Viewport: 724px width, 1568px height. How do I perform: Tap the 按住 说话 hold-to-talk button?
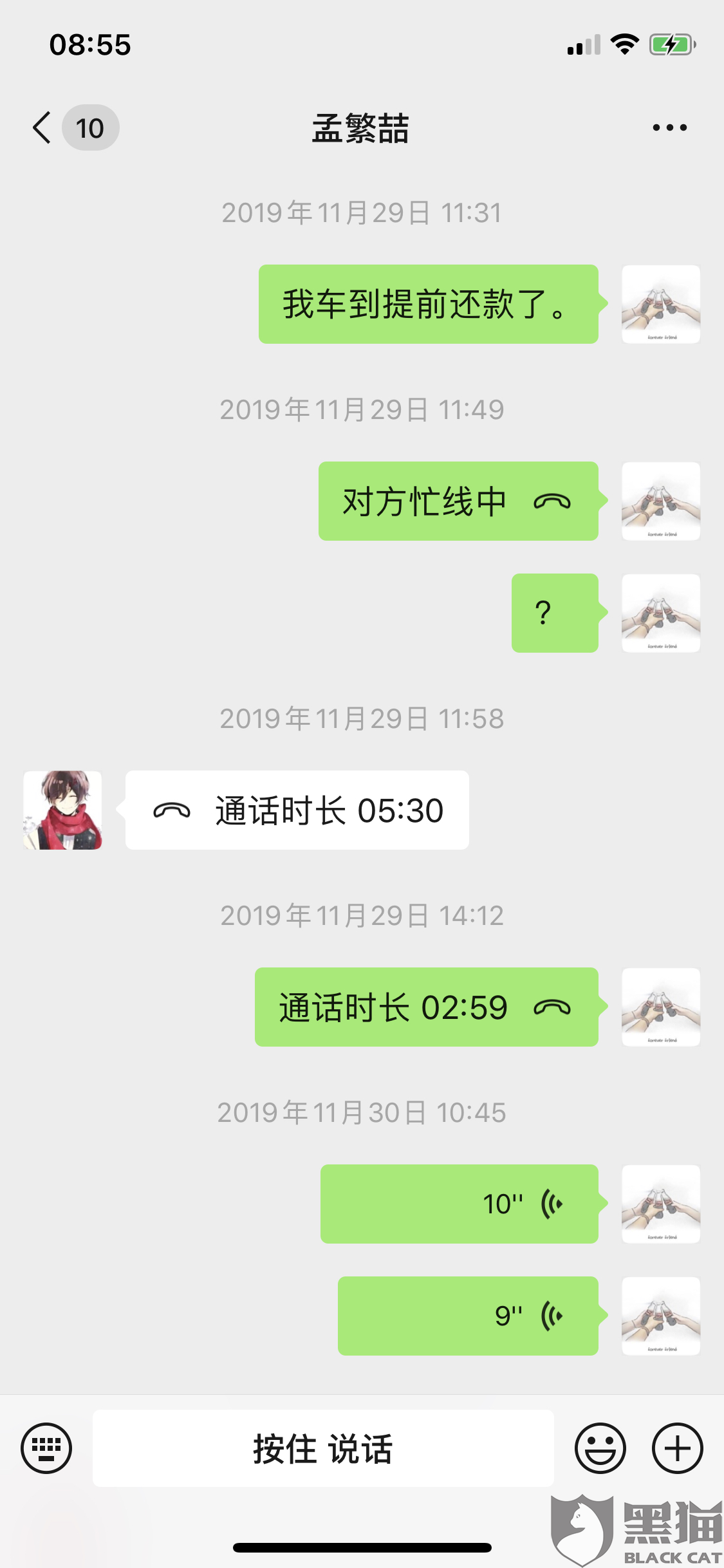pyautogui.click(x=323, y=1448)
